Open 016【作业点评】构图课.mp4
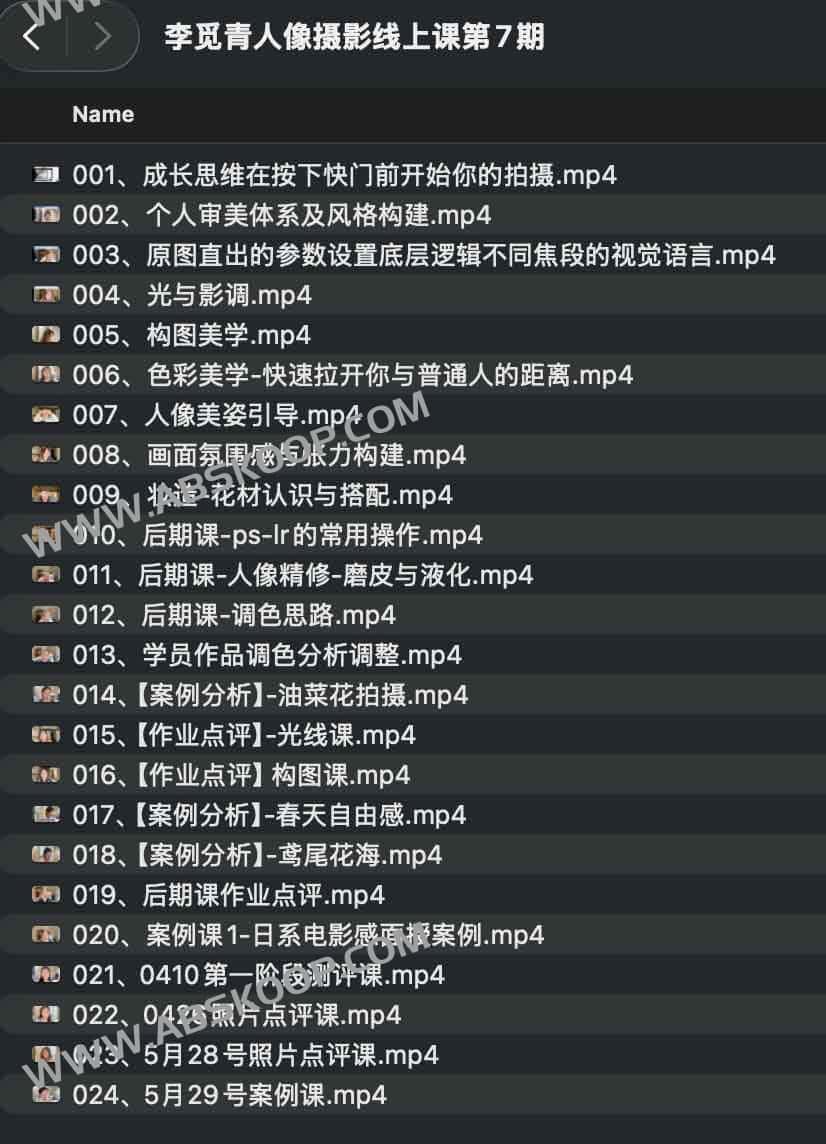The height and width of the screenshot is (1144, 826). [x=241, y=775]
